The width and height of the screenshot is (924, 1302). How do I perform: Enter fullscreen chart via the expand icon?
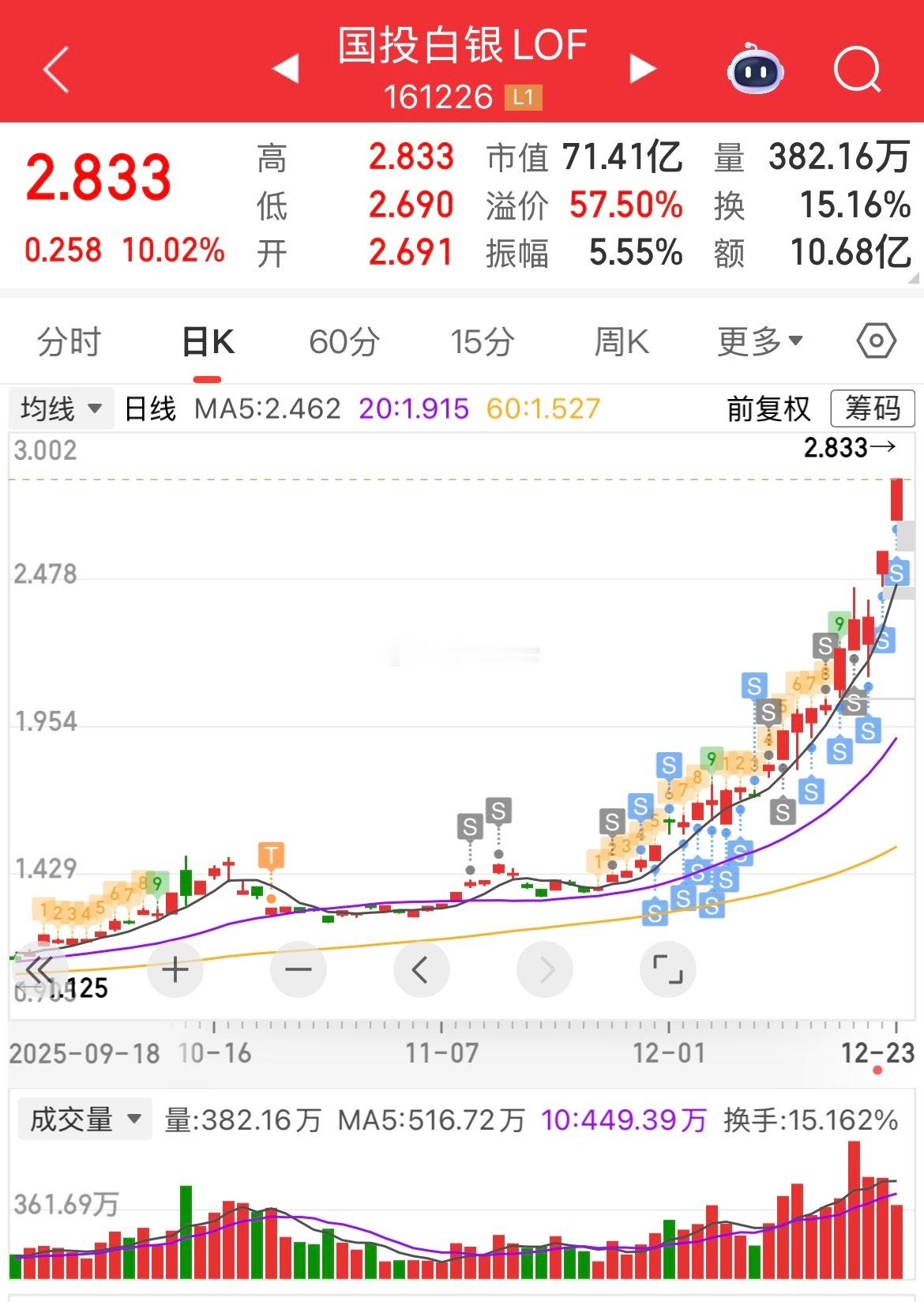click(x=667, y=969)
